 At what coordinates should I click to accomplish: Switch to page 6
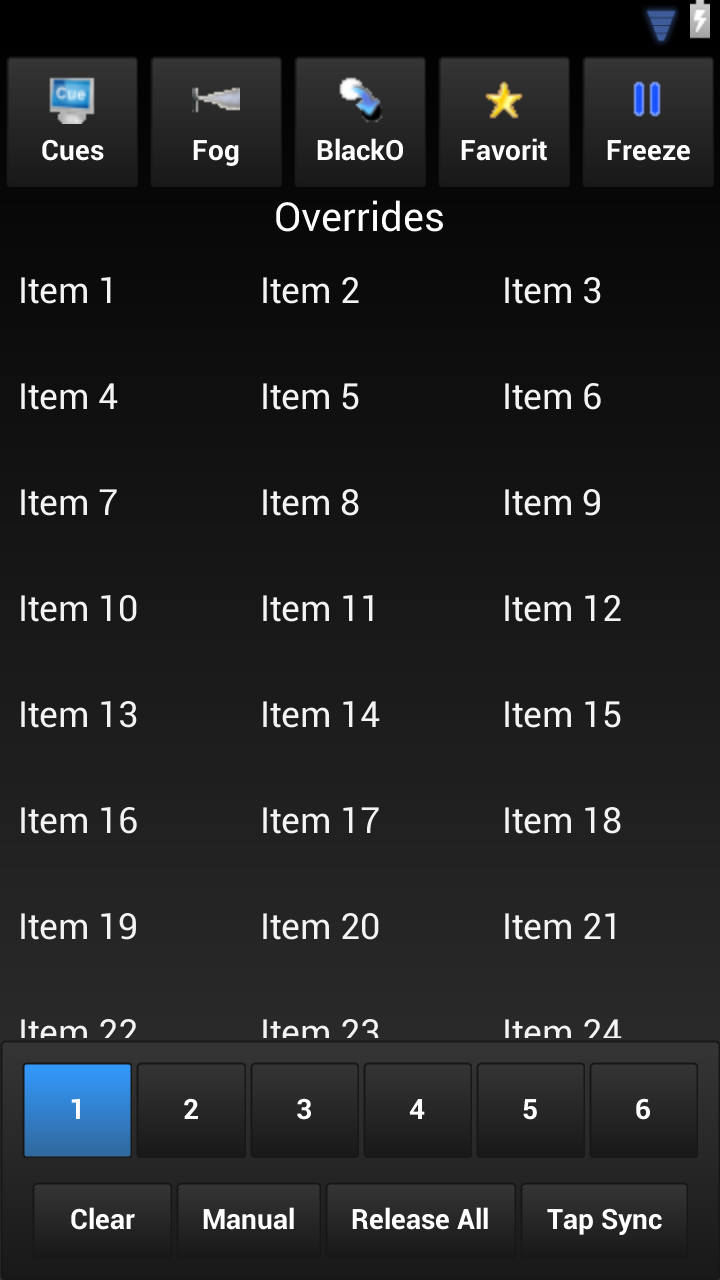[x=643, y=1110]
